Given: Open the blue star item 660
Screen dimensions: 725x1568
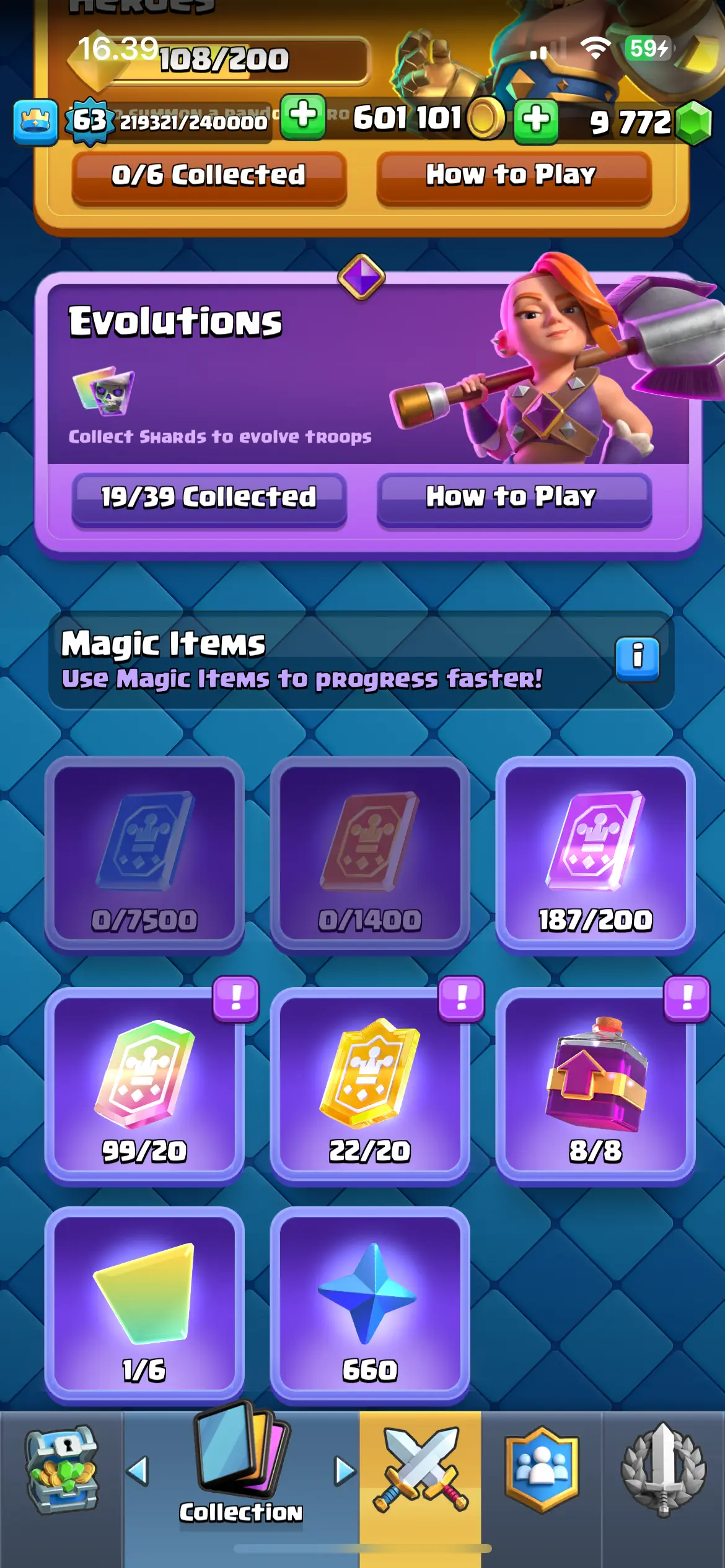Looking at the screenshot, I should click(370, 1304).
